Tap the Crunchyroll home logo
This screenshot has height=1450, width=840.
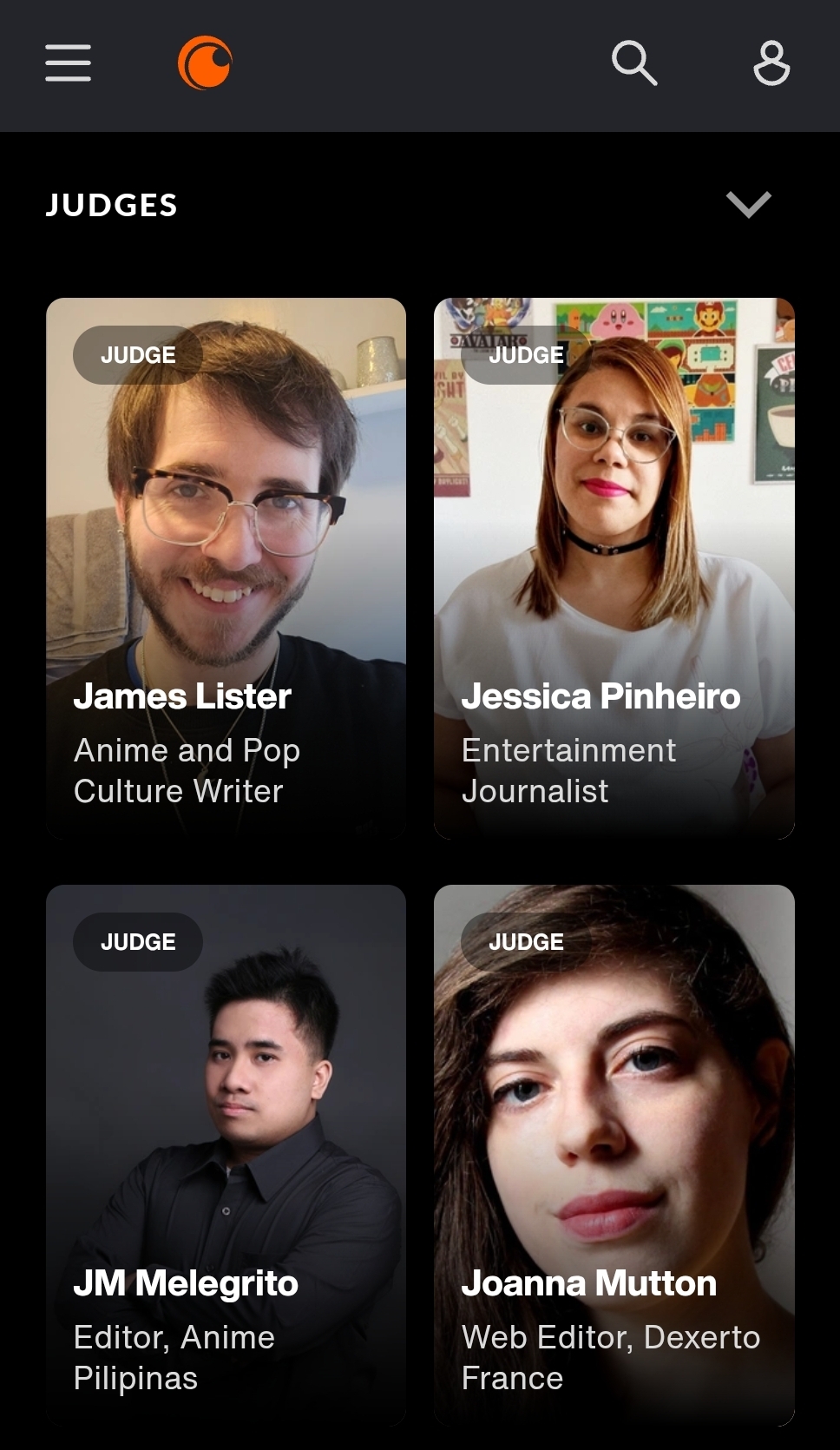coord(205,63)
